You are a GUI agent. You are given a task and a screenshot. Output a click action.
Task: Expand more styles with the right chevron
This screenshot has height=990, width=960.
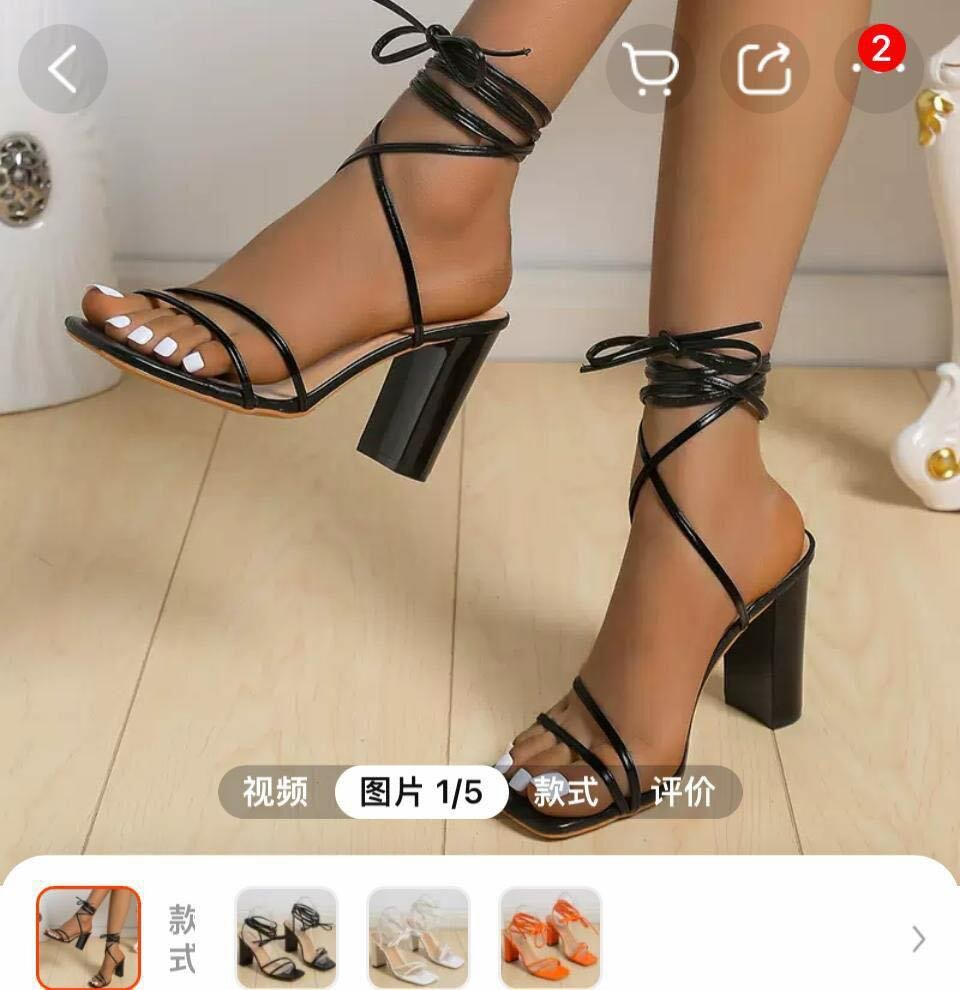pyautogui.click(x=918, y=939)
